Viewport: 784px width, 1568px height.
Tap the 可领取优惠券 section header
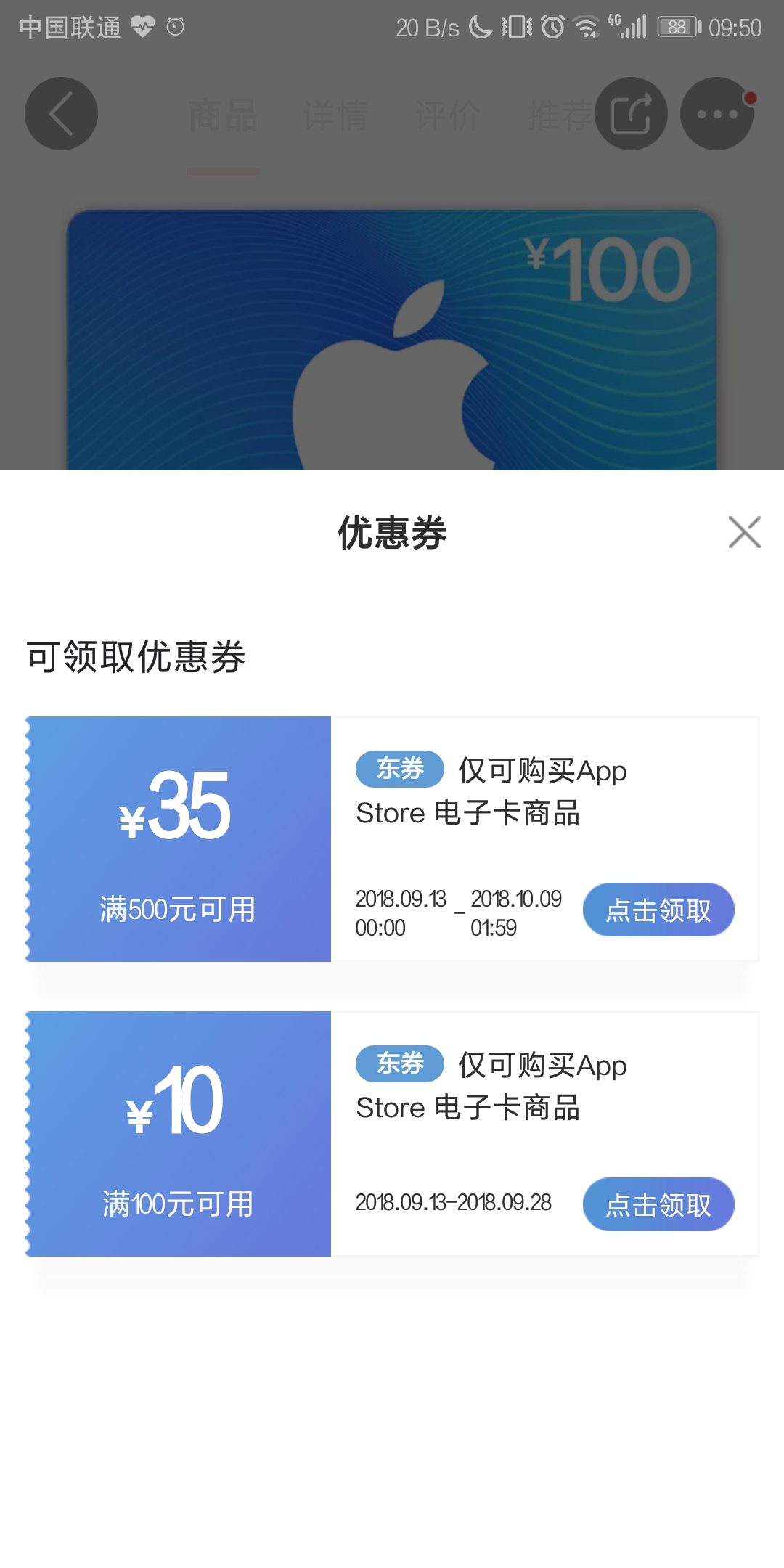136,656
